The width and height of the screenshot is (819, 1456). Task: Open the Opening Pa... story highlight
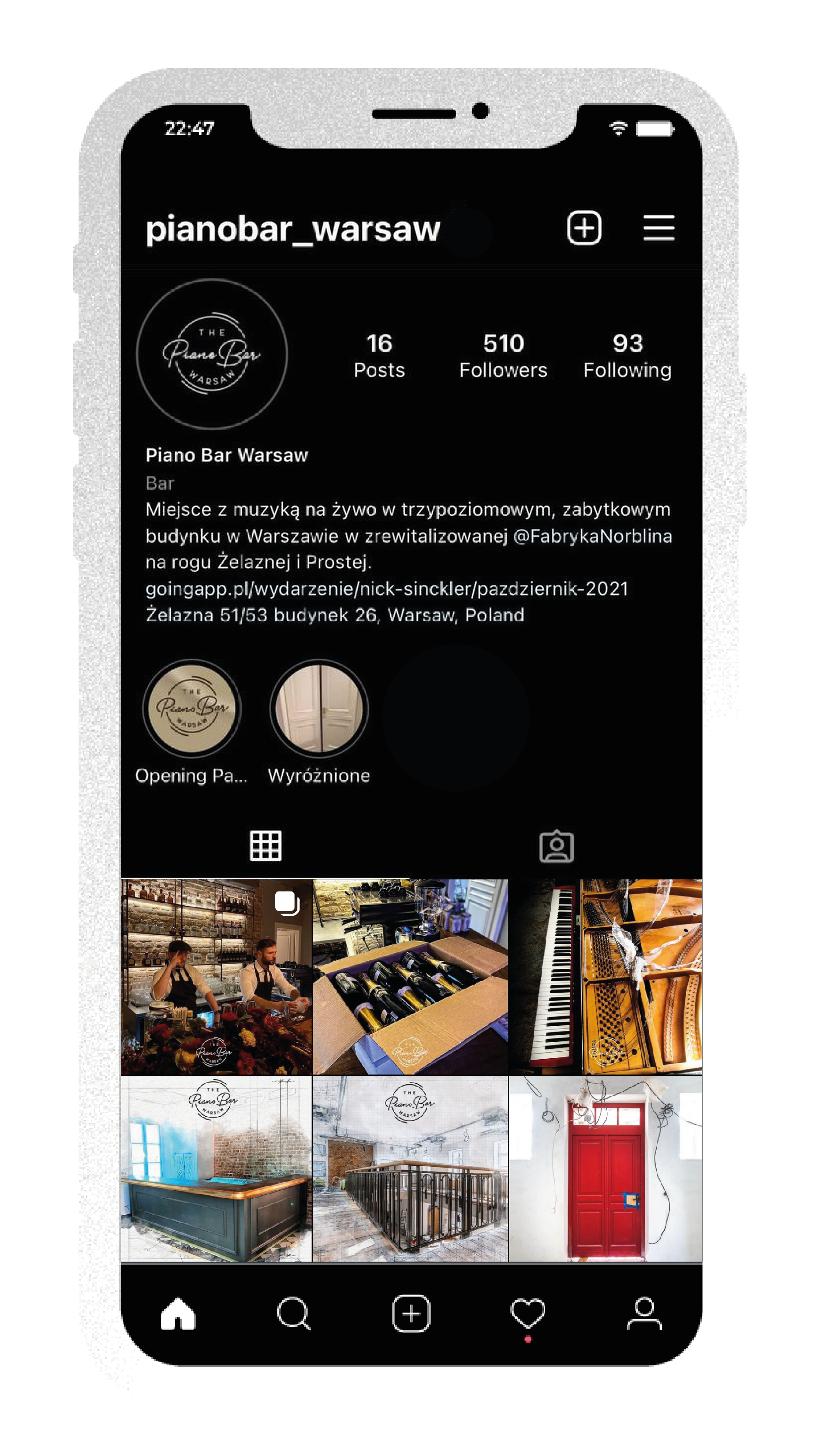[191, 709]
